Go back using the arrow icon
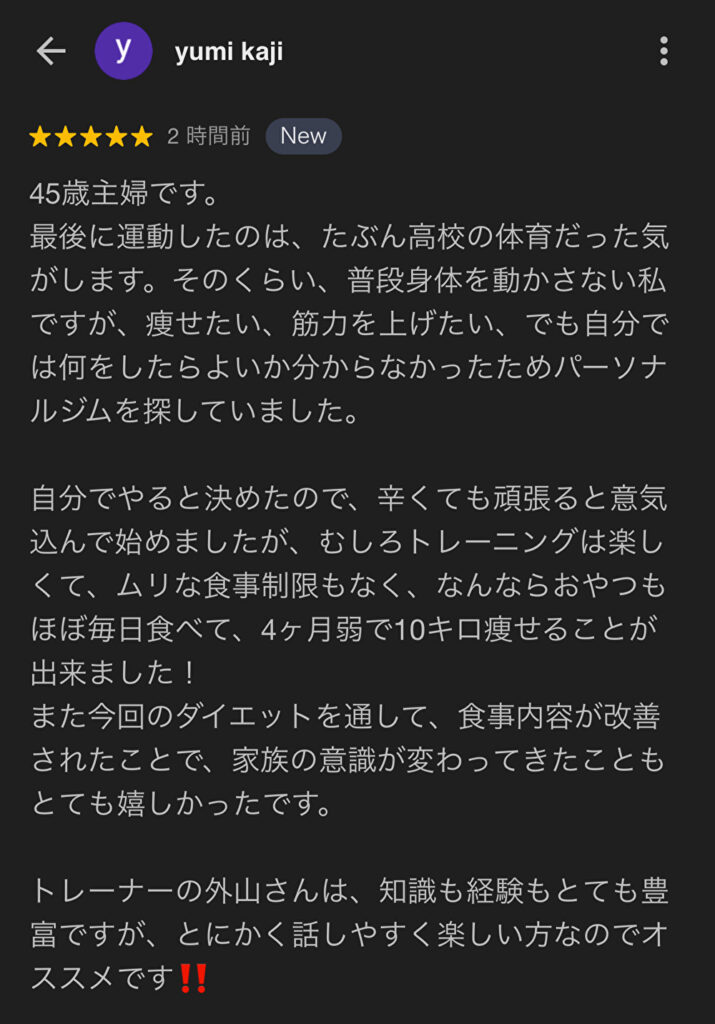The image size is (715, 1024). pos(50,52)
